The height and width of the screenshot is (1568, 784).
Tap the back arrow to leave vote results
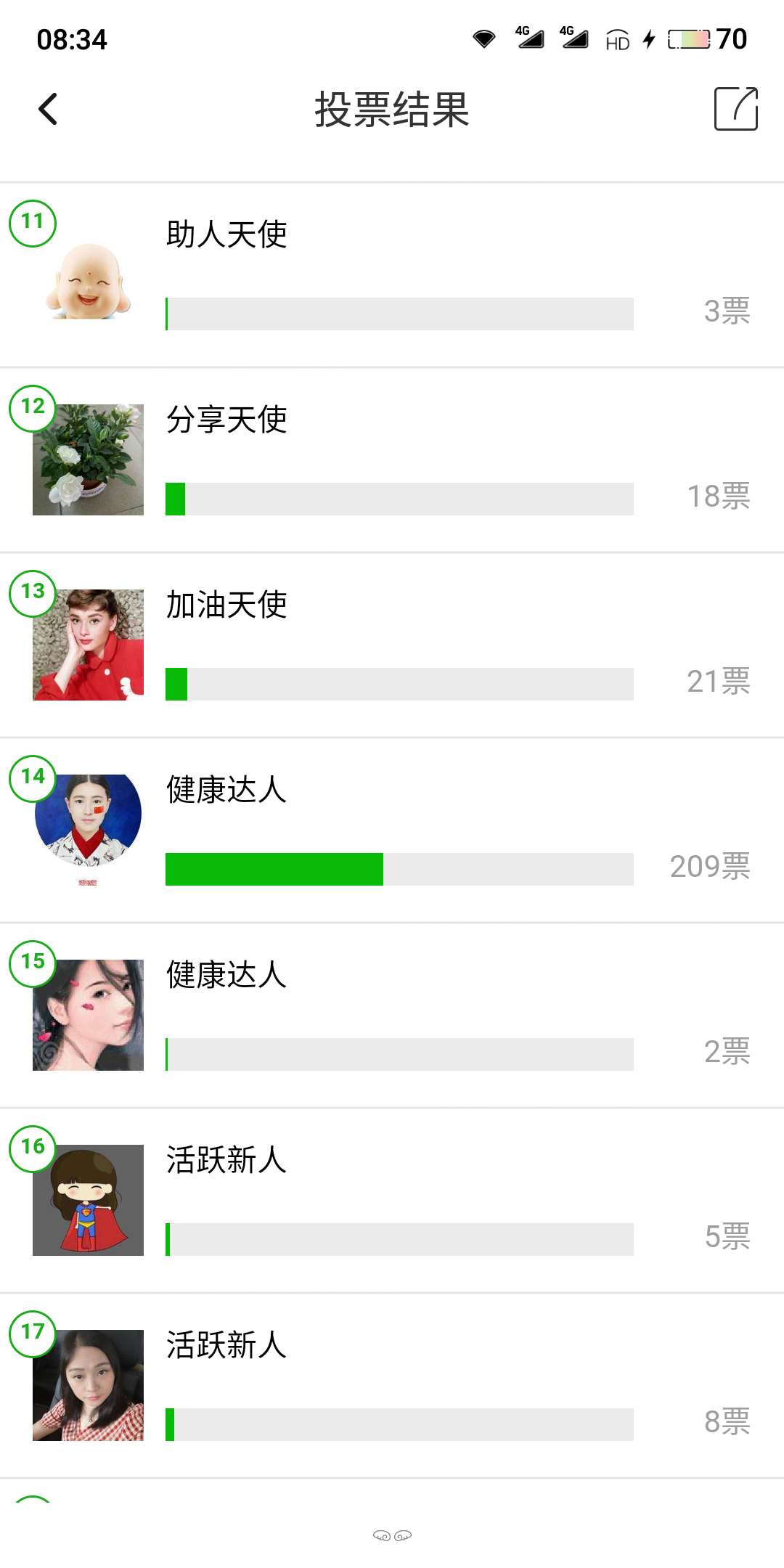click(x=46, y=109)
